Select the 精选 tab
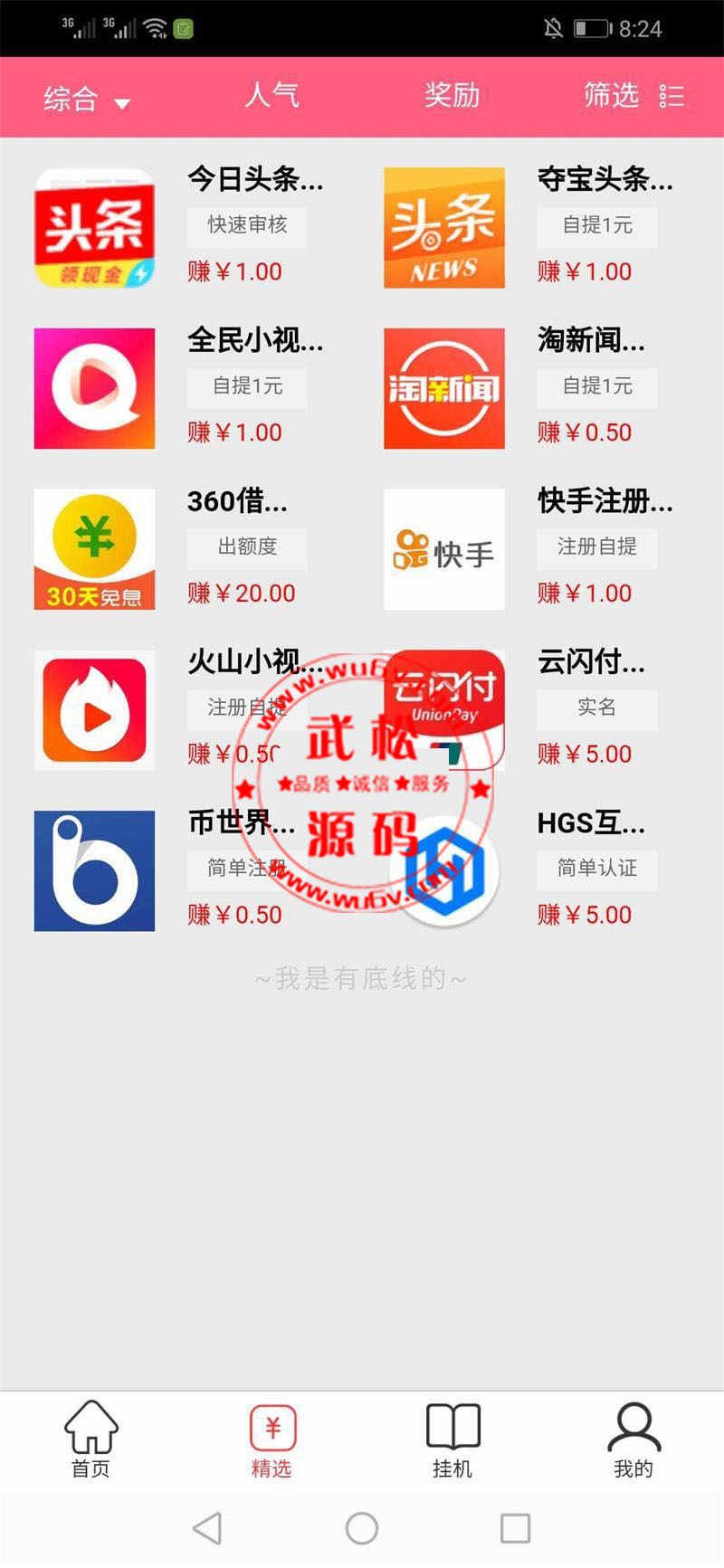 click(x=271, y=1440)
